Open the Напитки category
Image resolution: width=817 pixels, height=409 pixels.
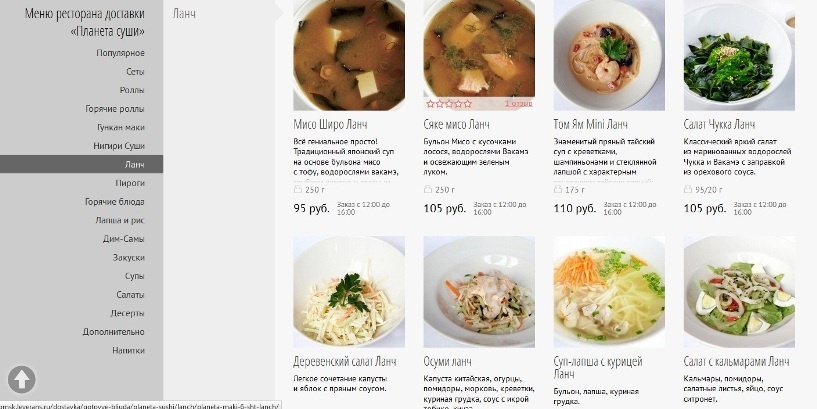click(128, 351)
